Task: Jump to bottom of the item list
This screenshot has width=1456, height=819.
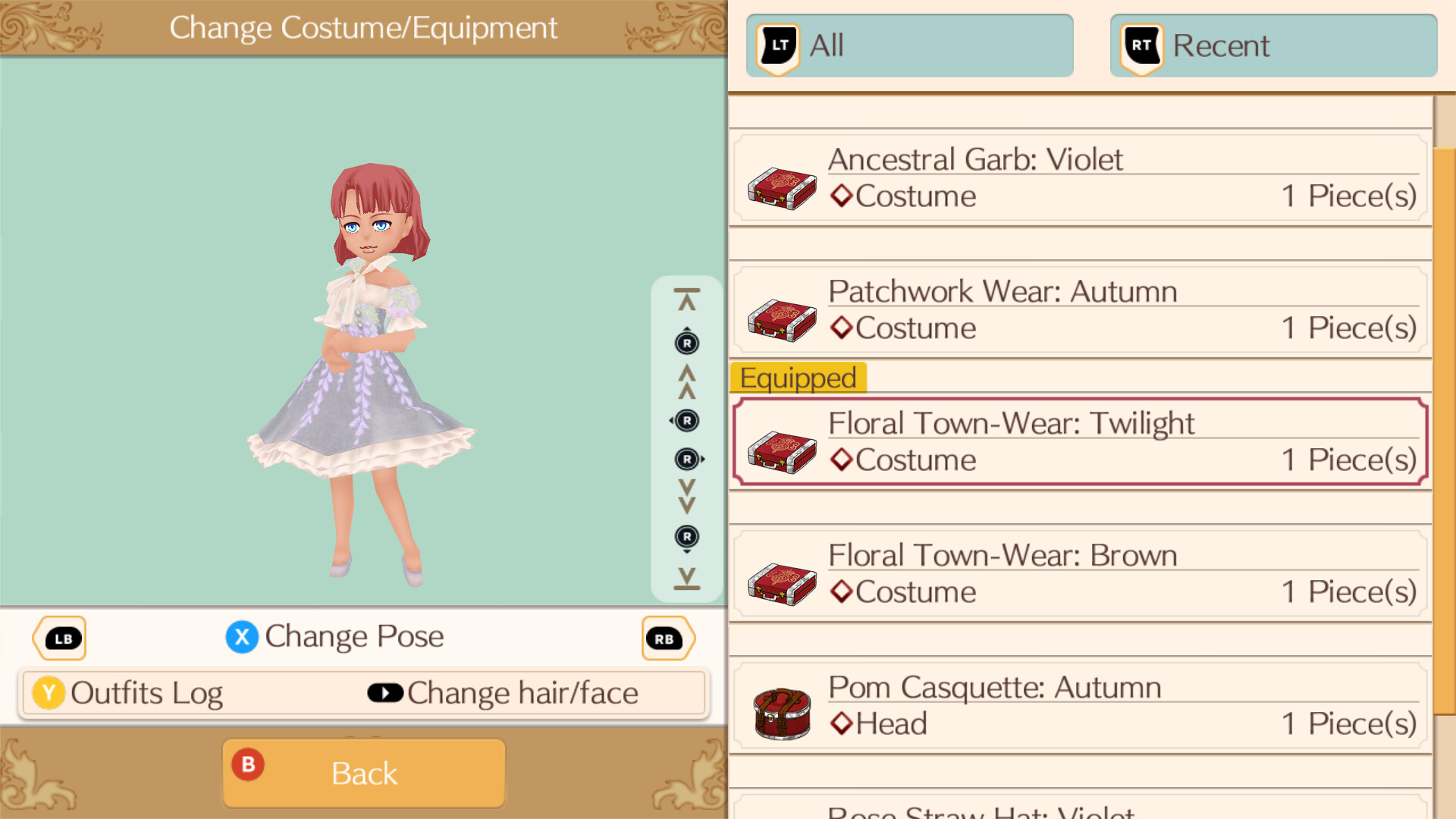Action: point(686,579)
